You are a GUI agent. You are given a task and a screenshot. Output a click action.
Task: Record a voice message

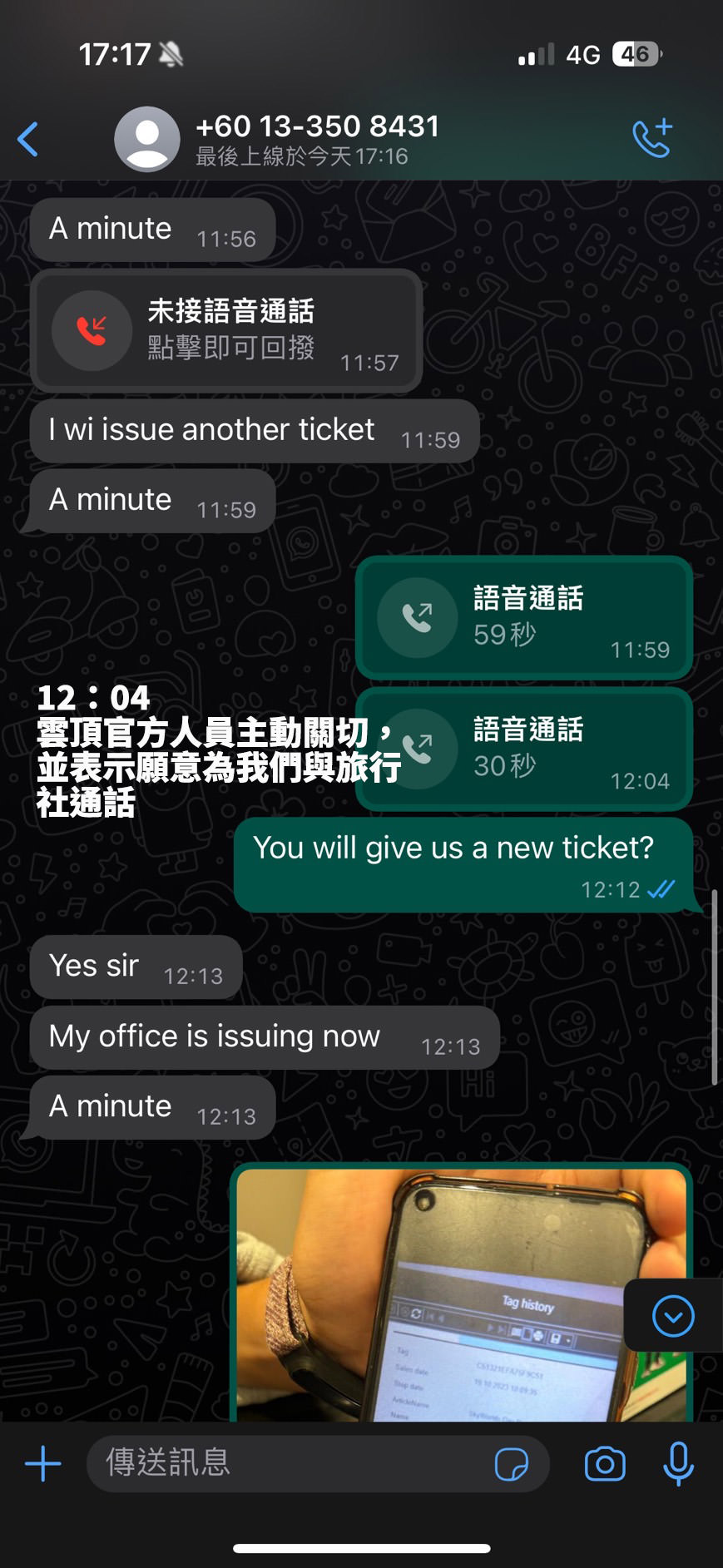pyautogui.click(x=678, y=1463)
